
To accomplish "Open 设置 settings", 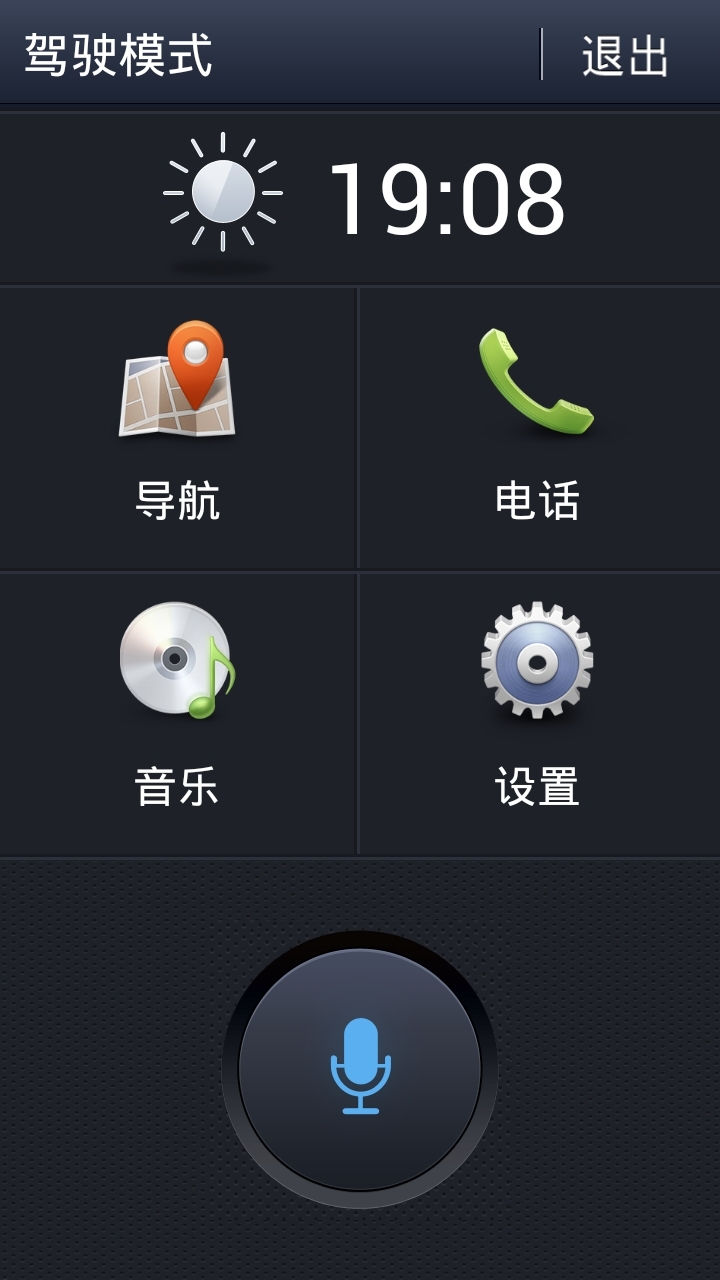I will 539,714.
